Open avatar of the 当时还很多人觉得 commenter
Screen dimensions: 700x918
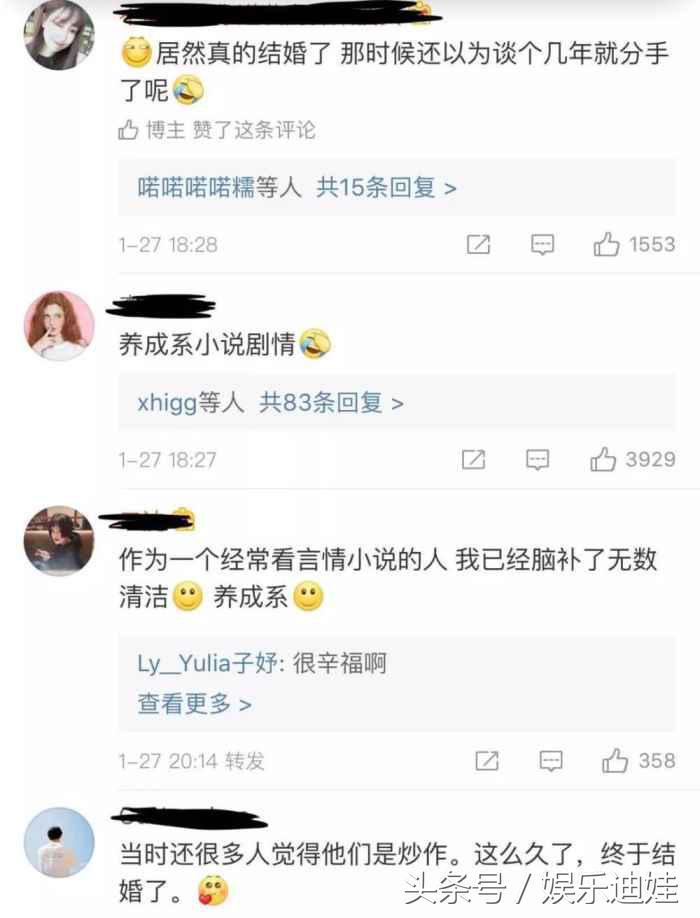[59, 842]
